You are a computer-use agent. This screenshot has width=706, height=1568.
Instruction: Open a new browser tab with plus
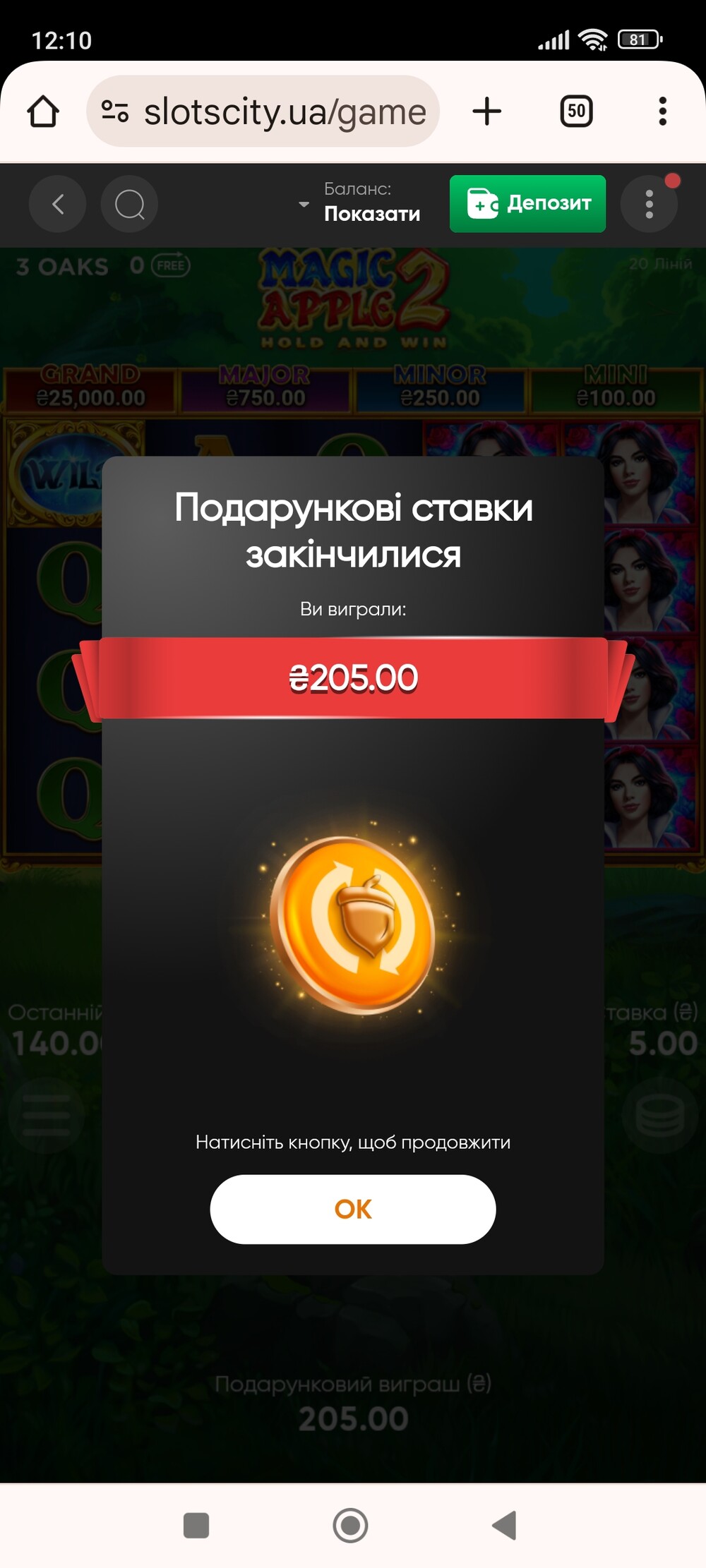[487, 111]
